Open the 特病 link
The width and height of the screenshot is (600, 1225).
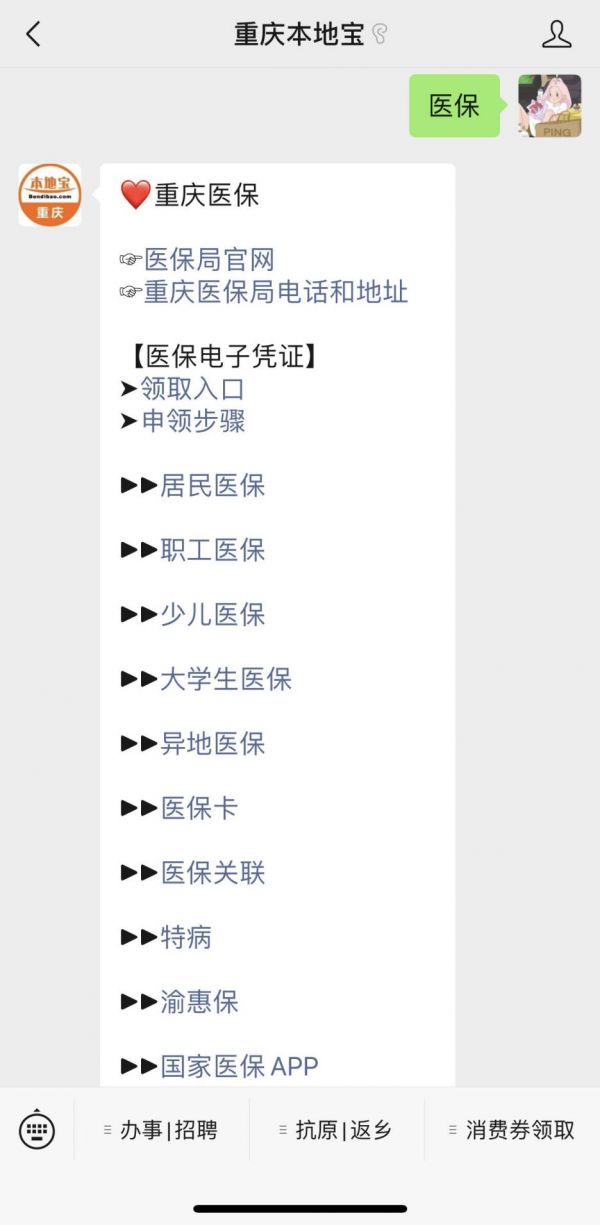186,937
